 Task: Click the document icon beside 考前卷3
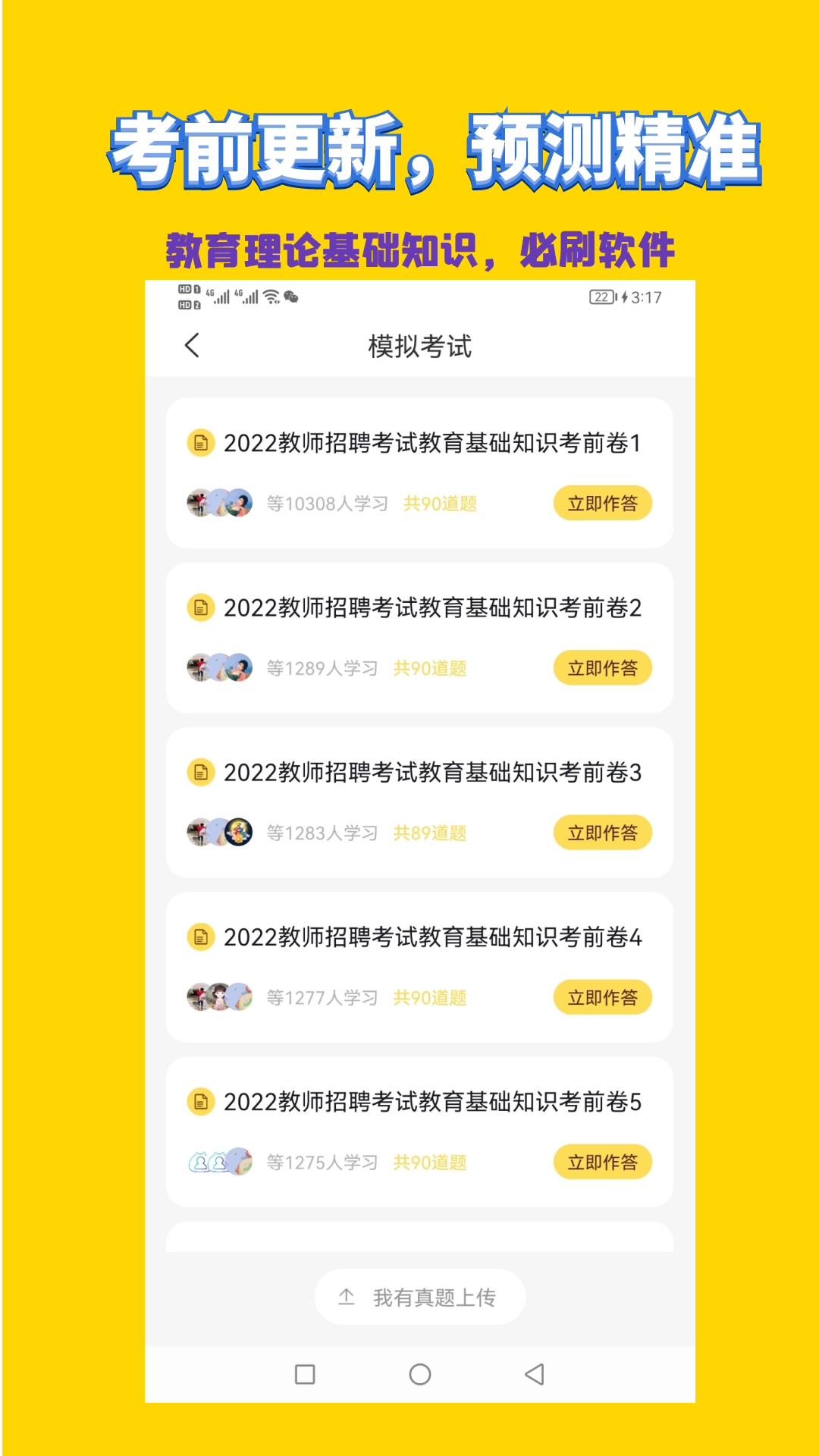pos(199,773)
